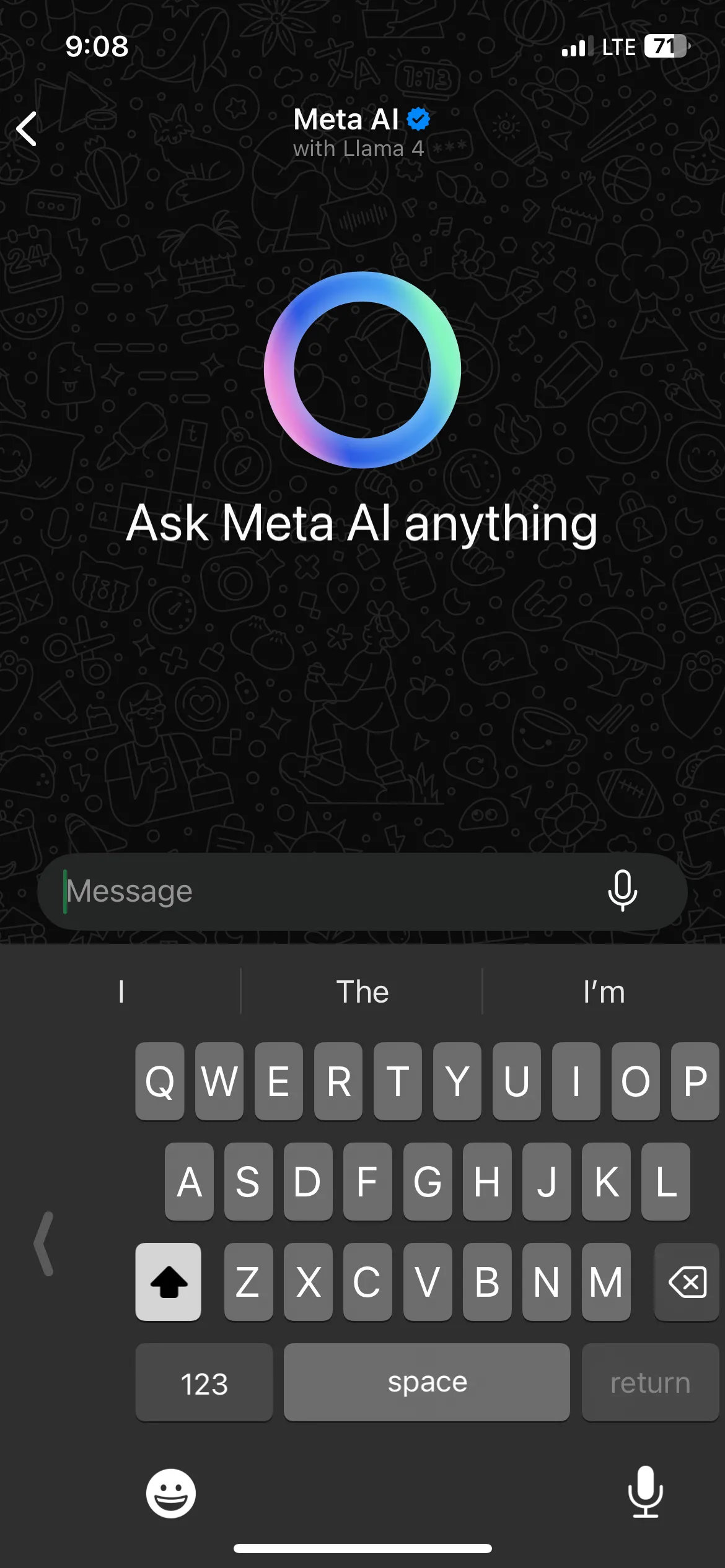Open the emoji keyboard

(x=170, y=1493)
